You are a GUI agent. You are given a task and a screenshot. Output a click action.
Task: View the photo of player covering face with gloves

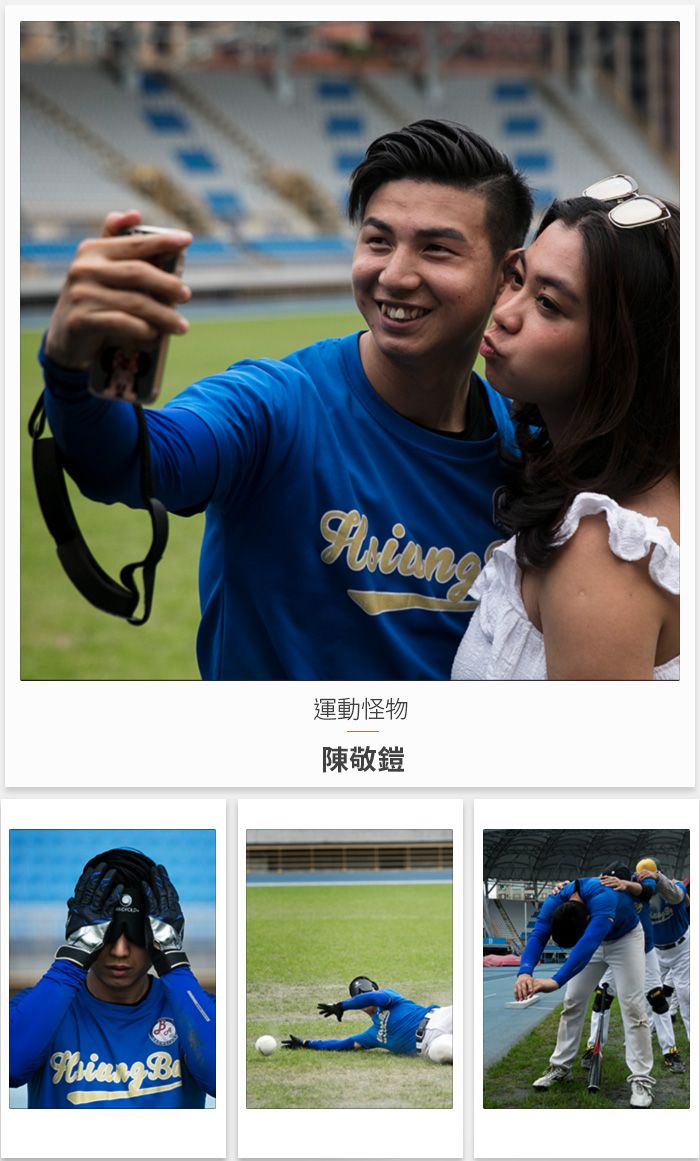click(x=112, y=968)
